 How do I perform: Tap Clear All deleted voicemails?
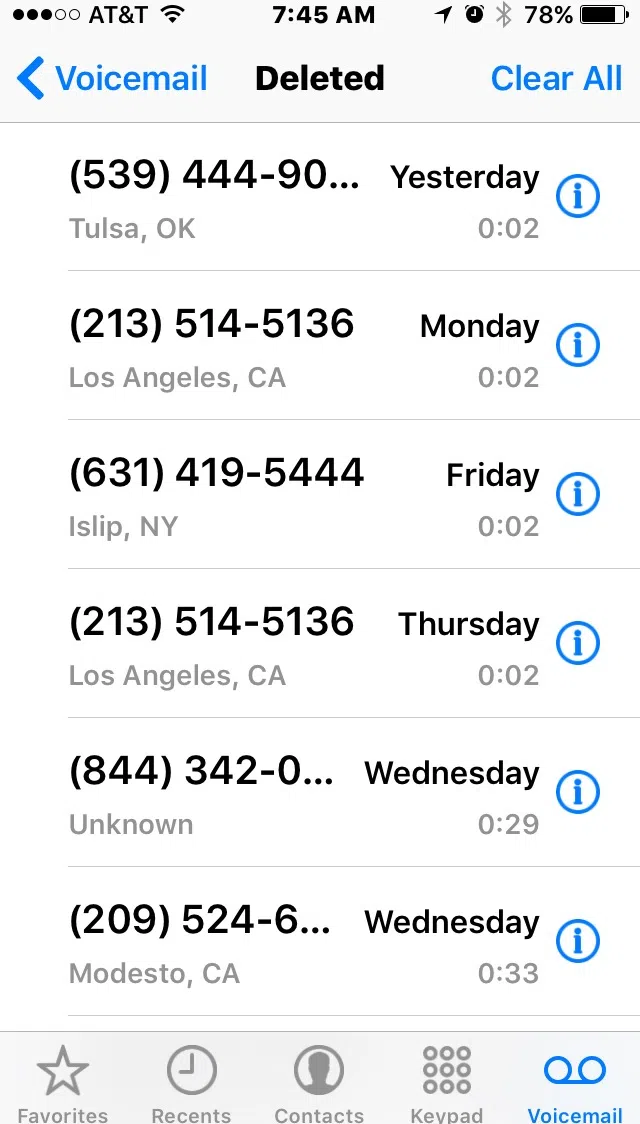click(556, 78)
